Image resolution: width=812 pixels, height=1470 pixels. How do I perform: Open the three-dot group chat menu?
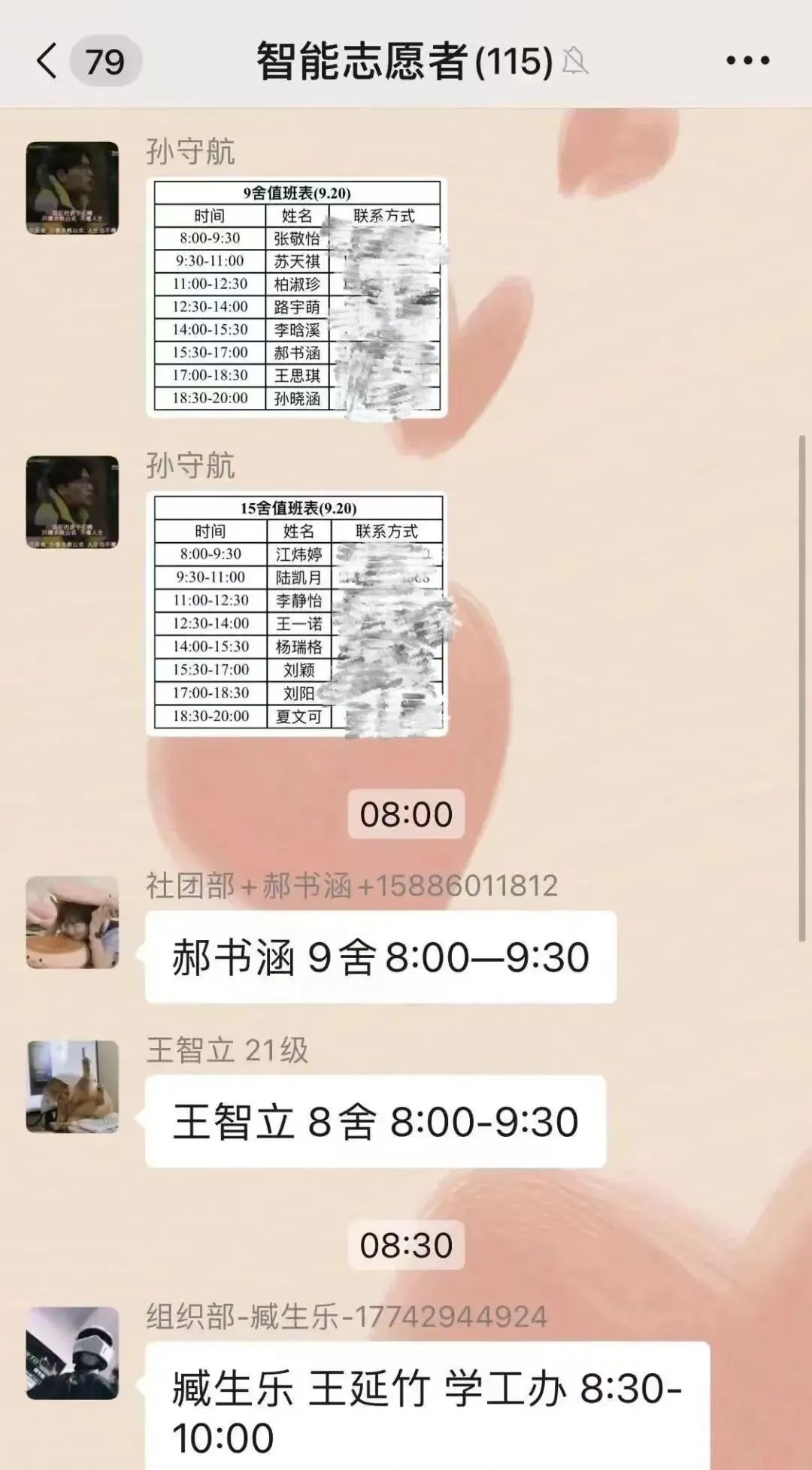pyautogui.click(x=747, y=61)
